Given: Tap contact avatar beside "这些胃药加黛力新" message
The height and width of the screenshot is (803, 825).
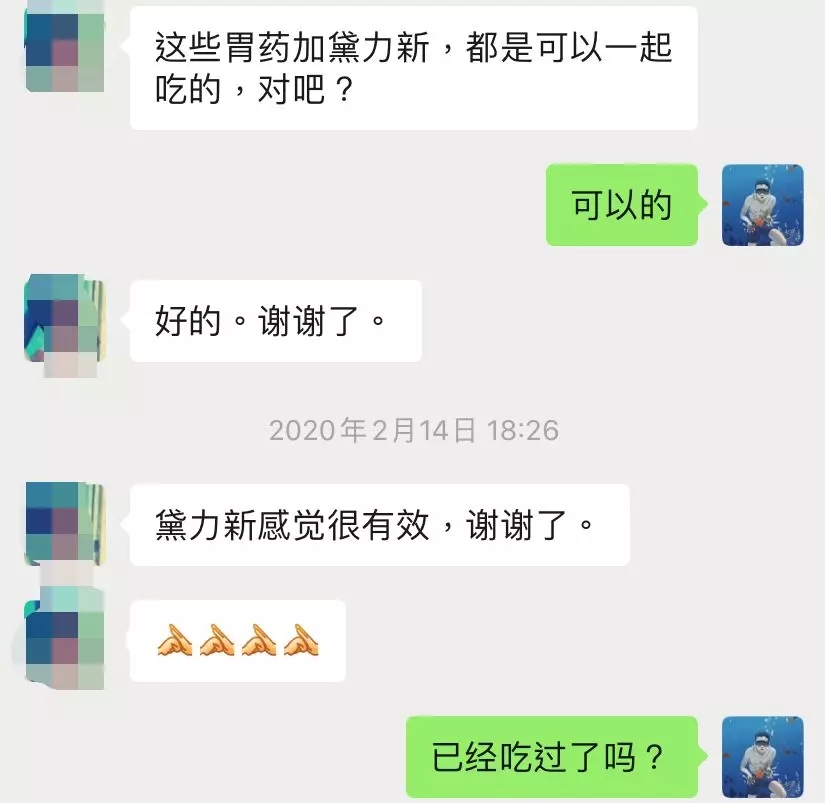Looking at the screenshot, I should (x=65, y=47).
